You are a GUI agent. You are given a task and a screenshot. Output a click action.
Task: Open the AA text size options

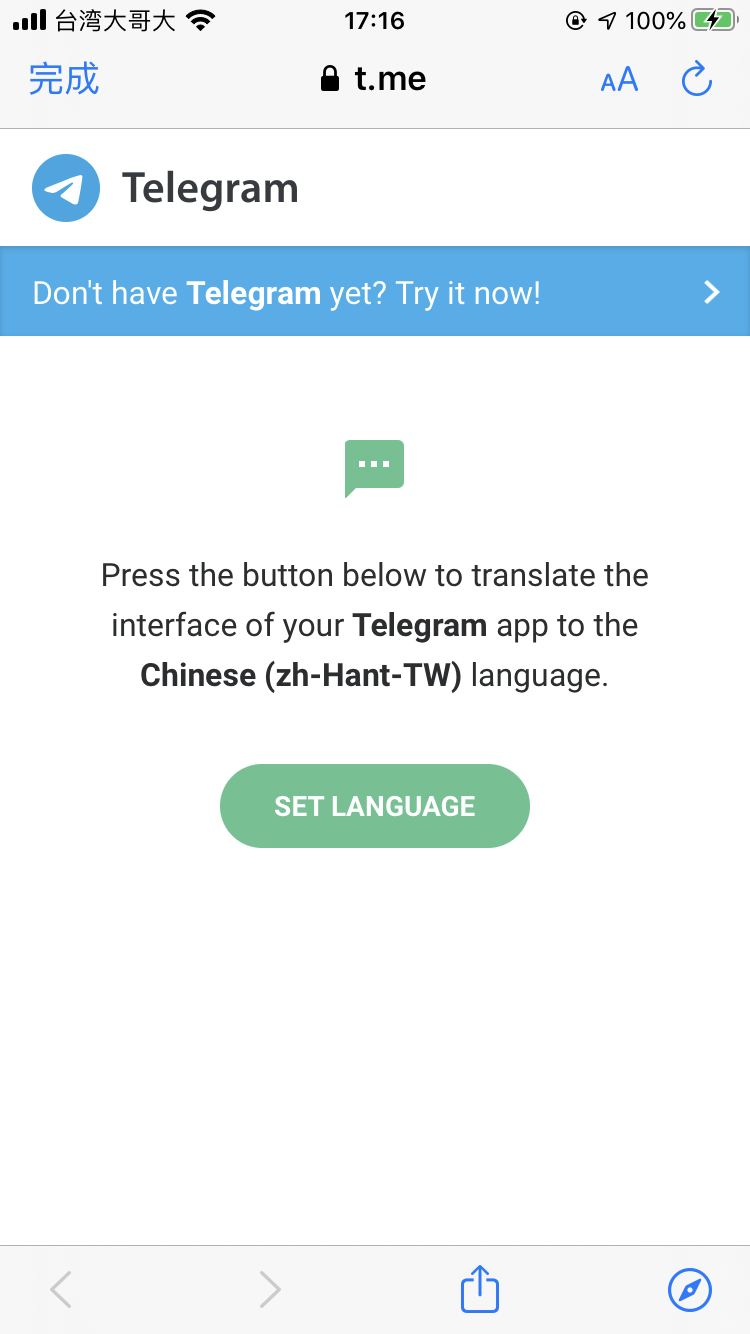(x=619, y=80)
